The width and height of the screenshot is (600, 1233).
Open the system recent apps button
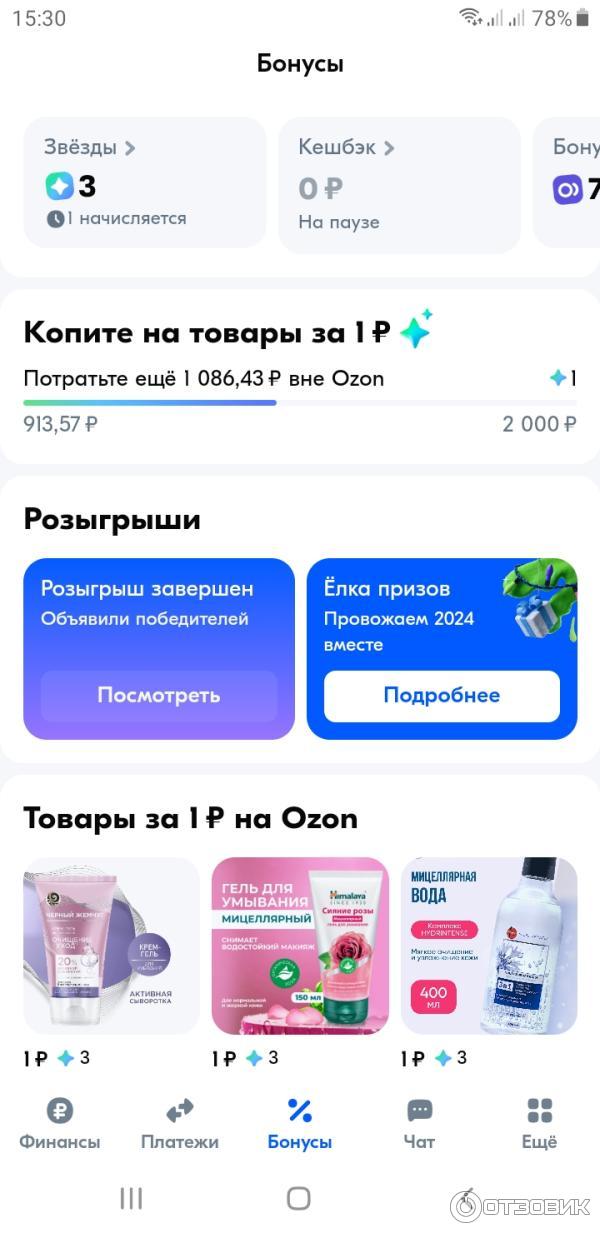pyautogui.click(x=131, y=1198)
